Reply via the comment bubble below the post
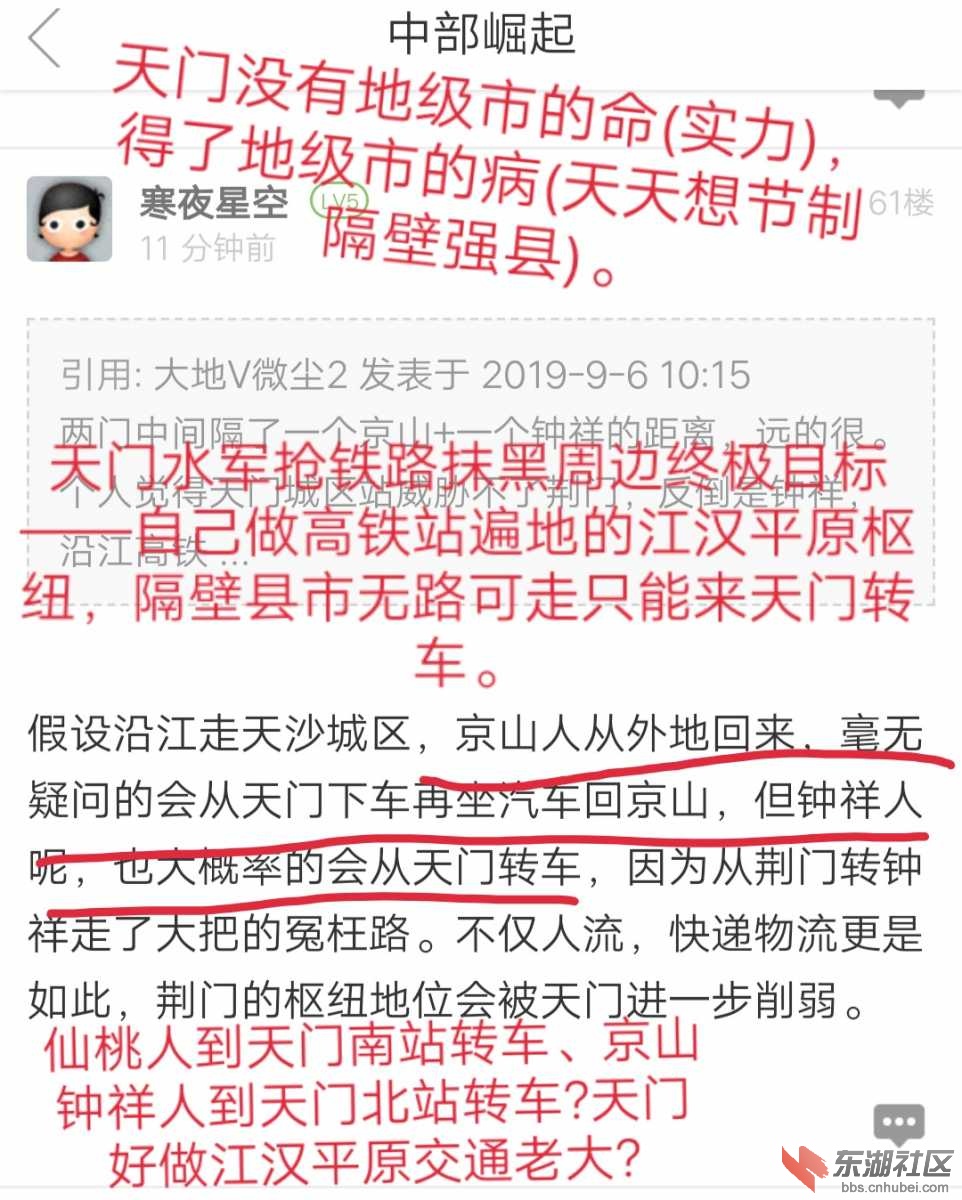Viewport: 962px width, 1200px height. pyautogui.click(x=898, y=1123)
